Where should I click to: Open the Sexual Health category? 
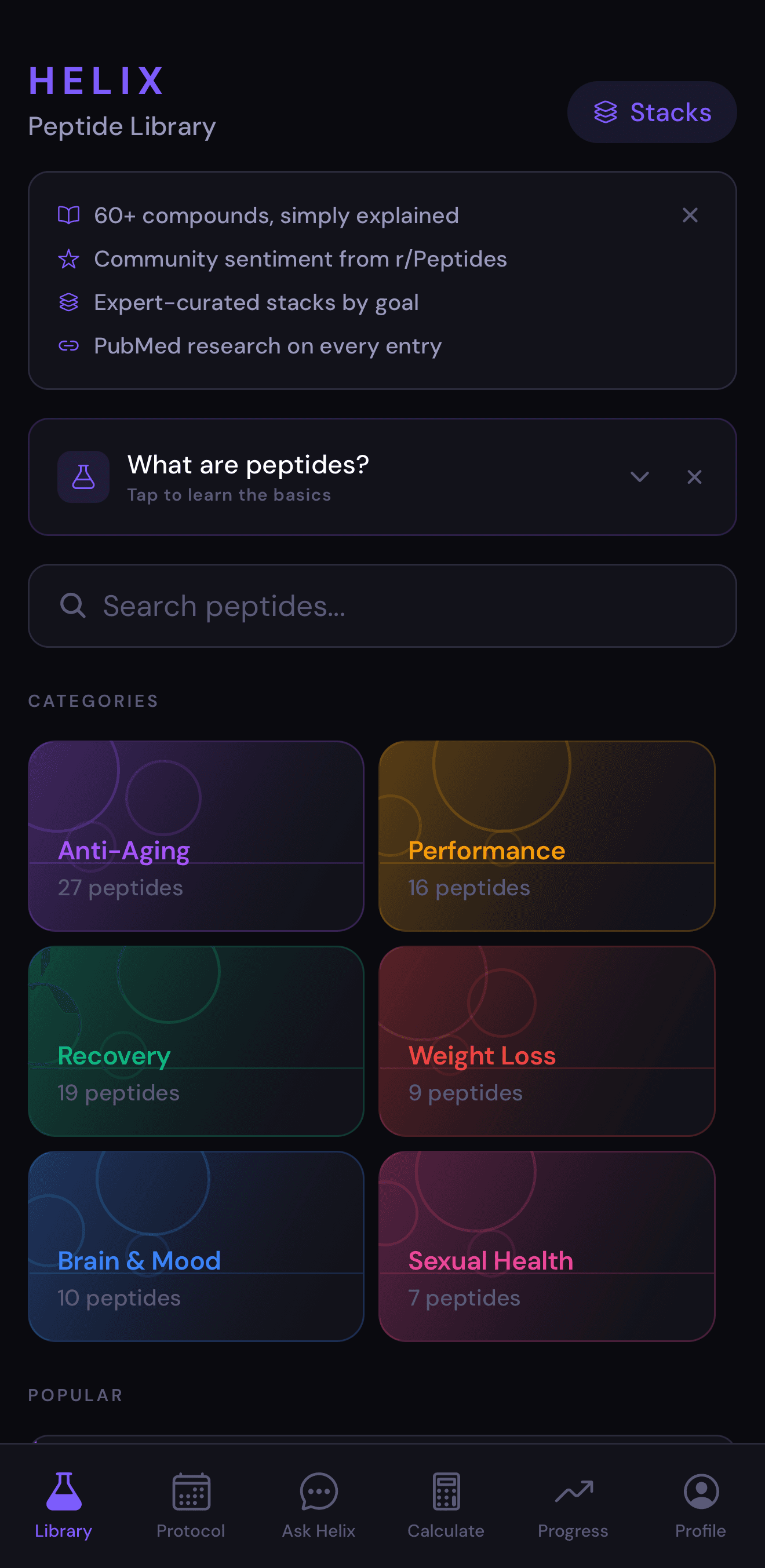pyautogui.click(x=547, y=1245)
